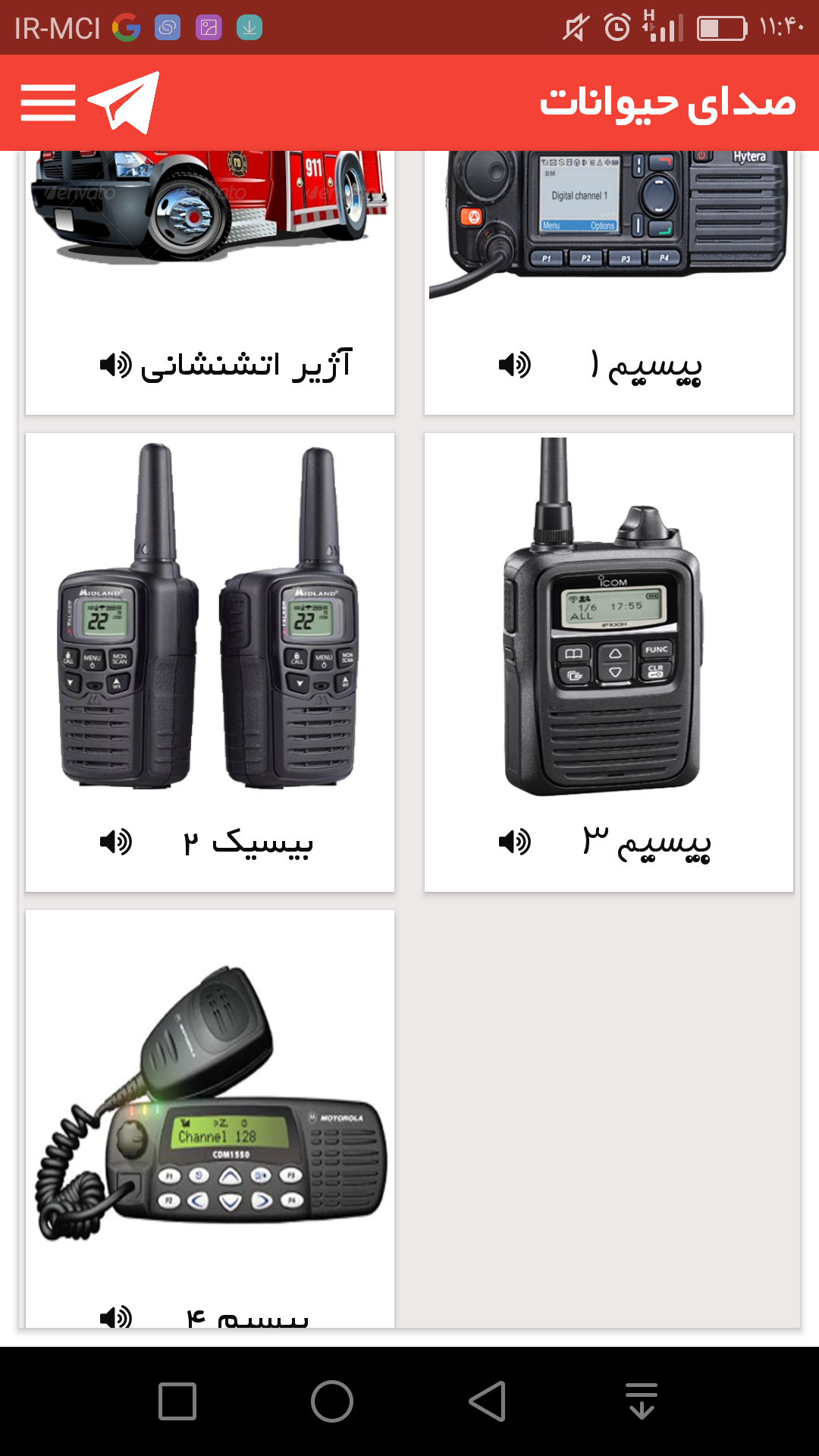This screenshot has height=1456, width=819.
Task: Play the بیسیم ۱ sound card
Action: click(609, 282)
